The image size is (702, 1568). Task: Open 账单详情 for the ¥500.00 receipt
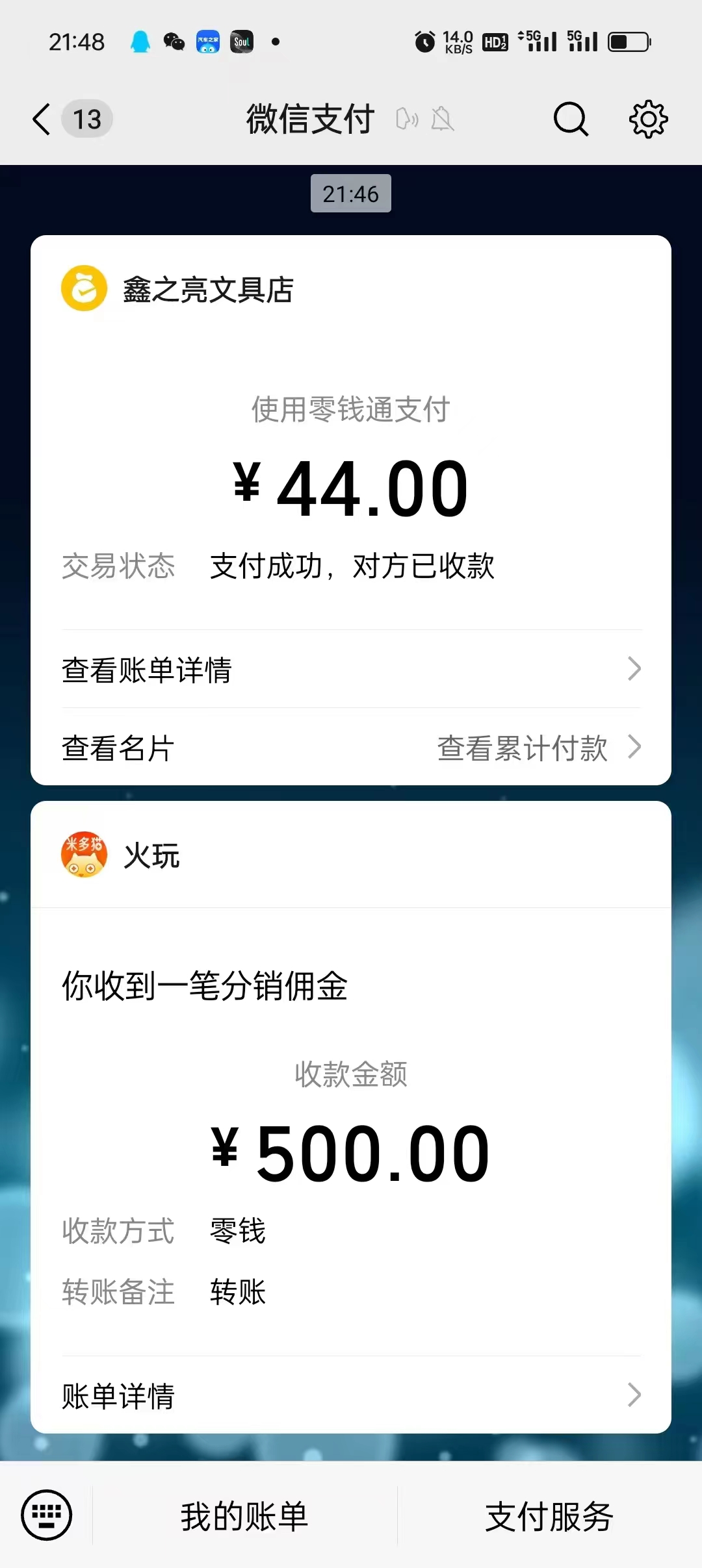(x=351, y=1395)
